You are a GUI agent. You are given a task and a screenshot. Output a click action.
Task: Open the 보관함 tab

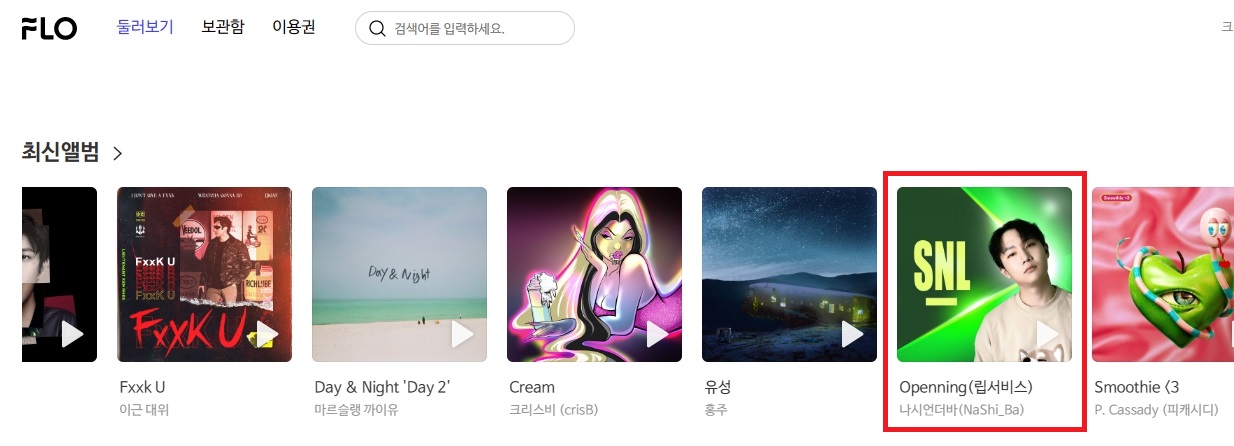[222, 27]
